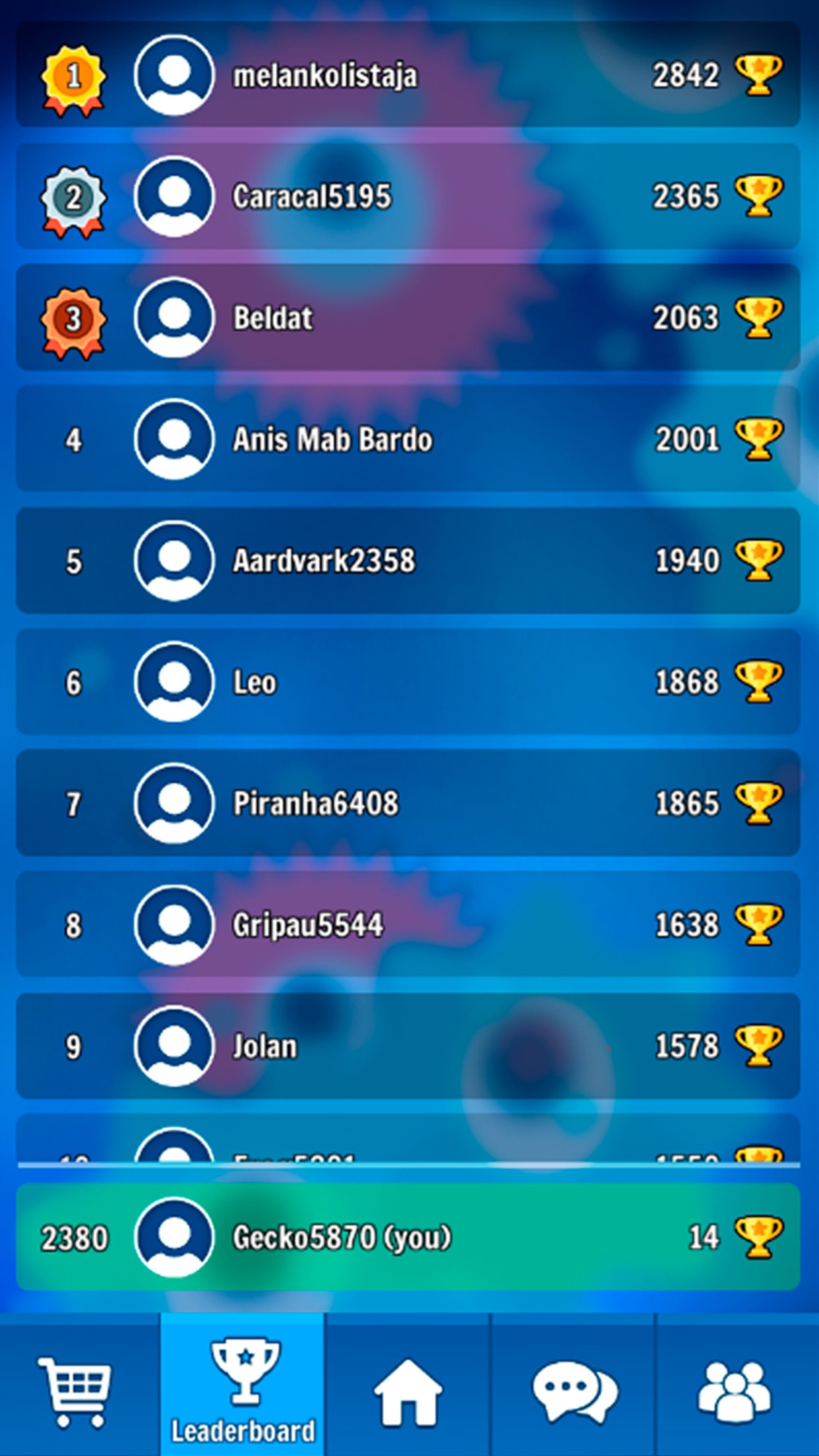View Leo's player entry
Image resolution: width=819 pixels, height=1456 pixels.
pos(408,682)
